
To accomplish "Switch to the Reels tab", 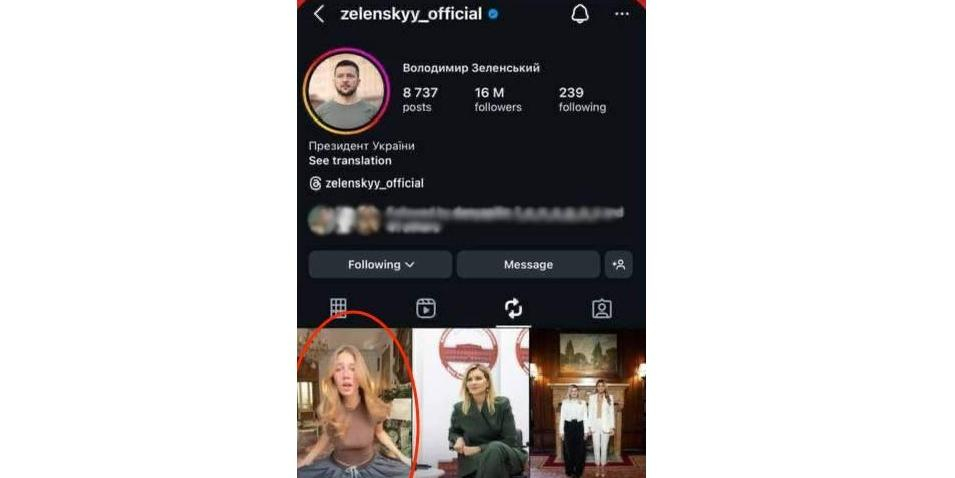I will (x=426, y=308).
